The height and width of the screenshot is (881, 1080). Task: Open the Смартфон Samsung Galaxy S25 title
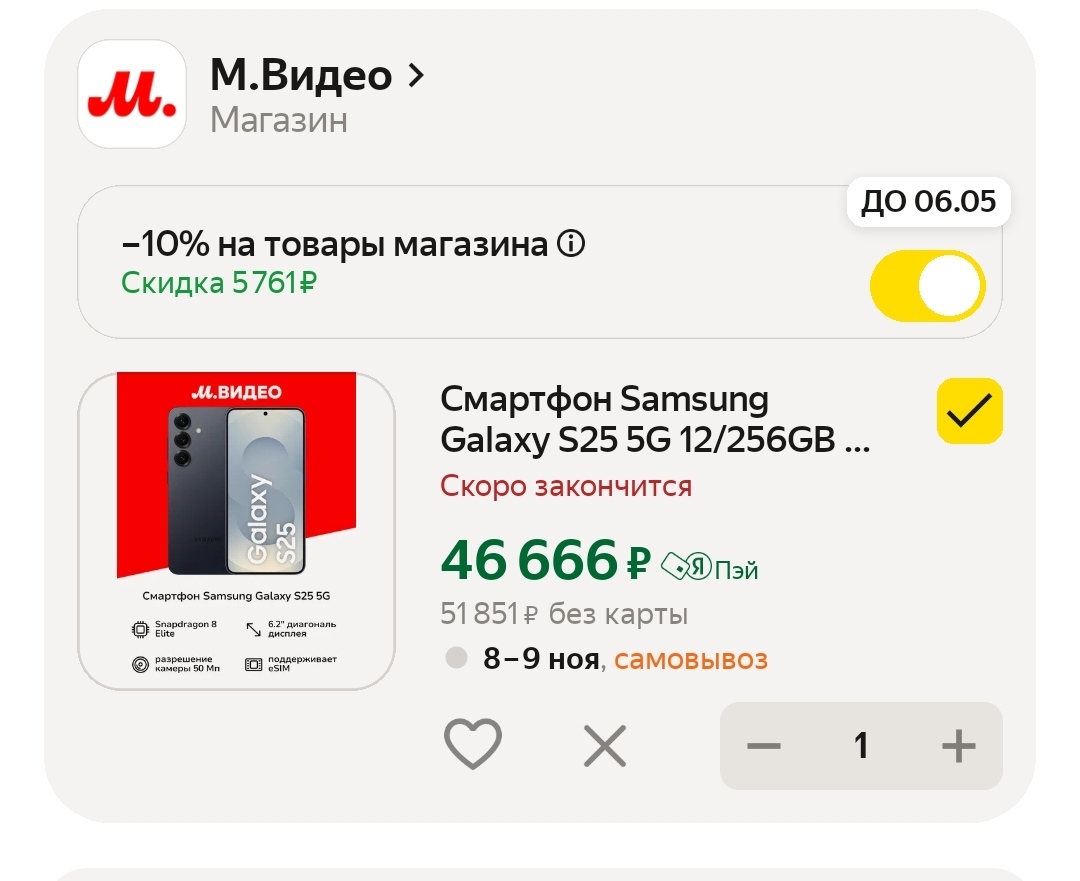point(655,420)
